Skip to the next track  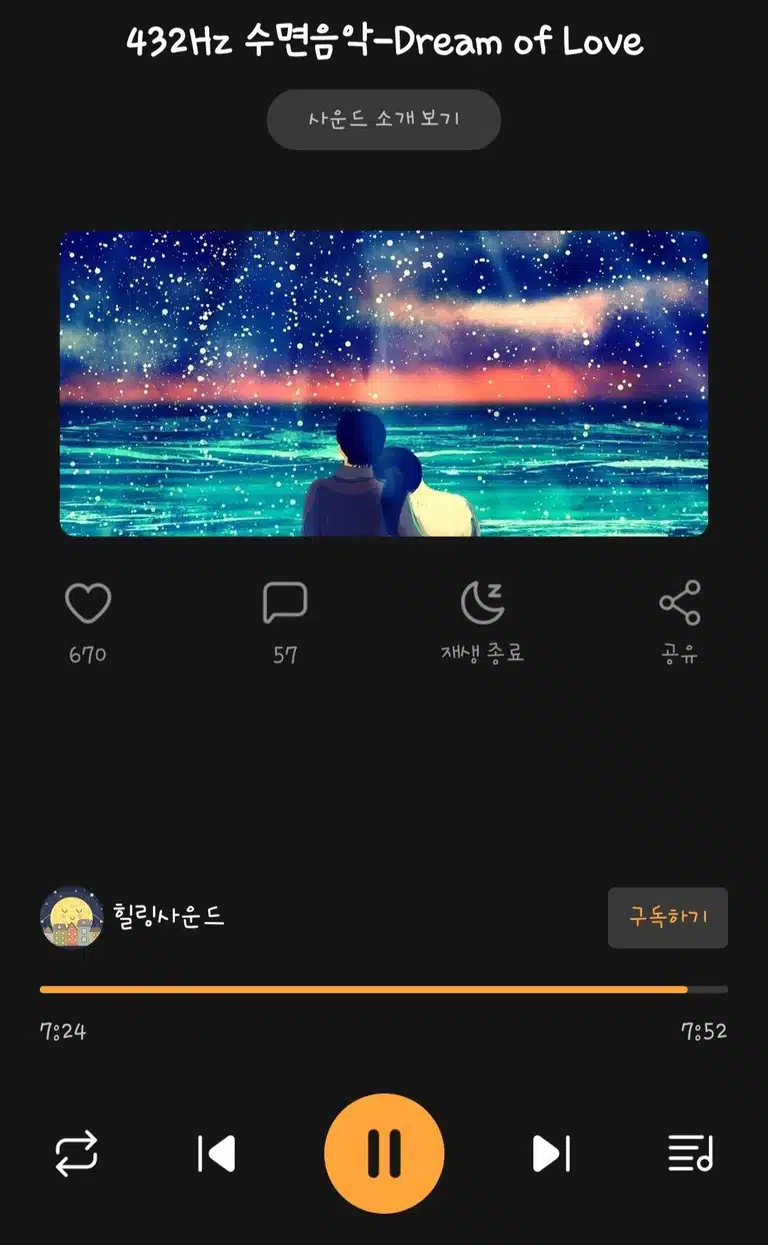coord(551,1153)
